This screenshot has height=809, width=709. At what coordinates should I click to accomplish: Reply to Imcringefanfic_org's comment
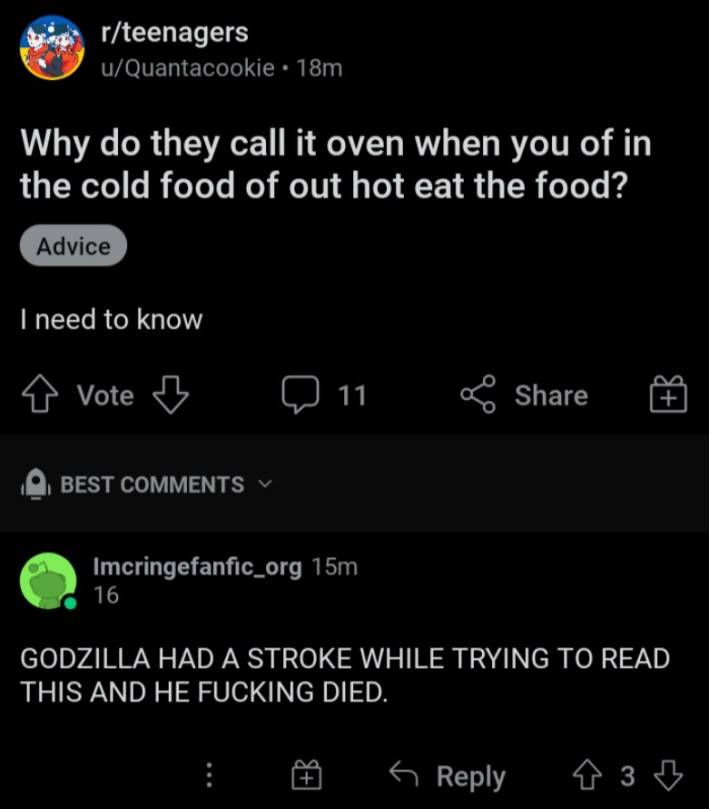pyautogui.click(x=447, y=776)
